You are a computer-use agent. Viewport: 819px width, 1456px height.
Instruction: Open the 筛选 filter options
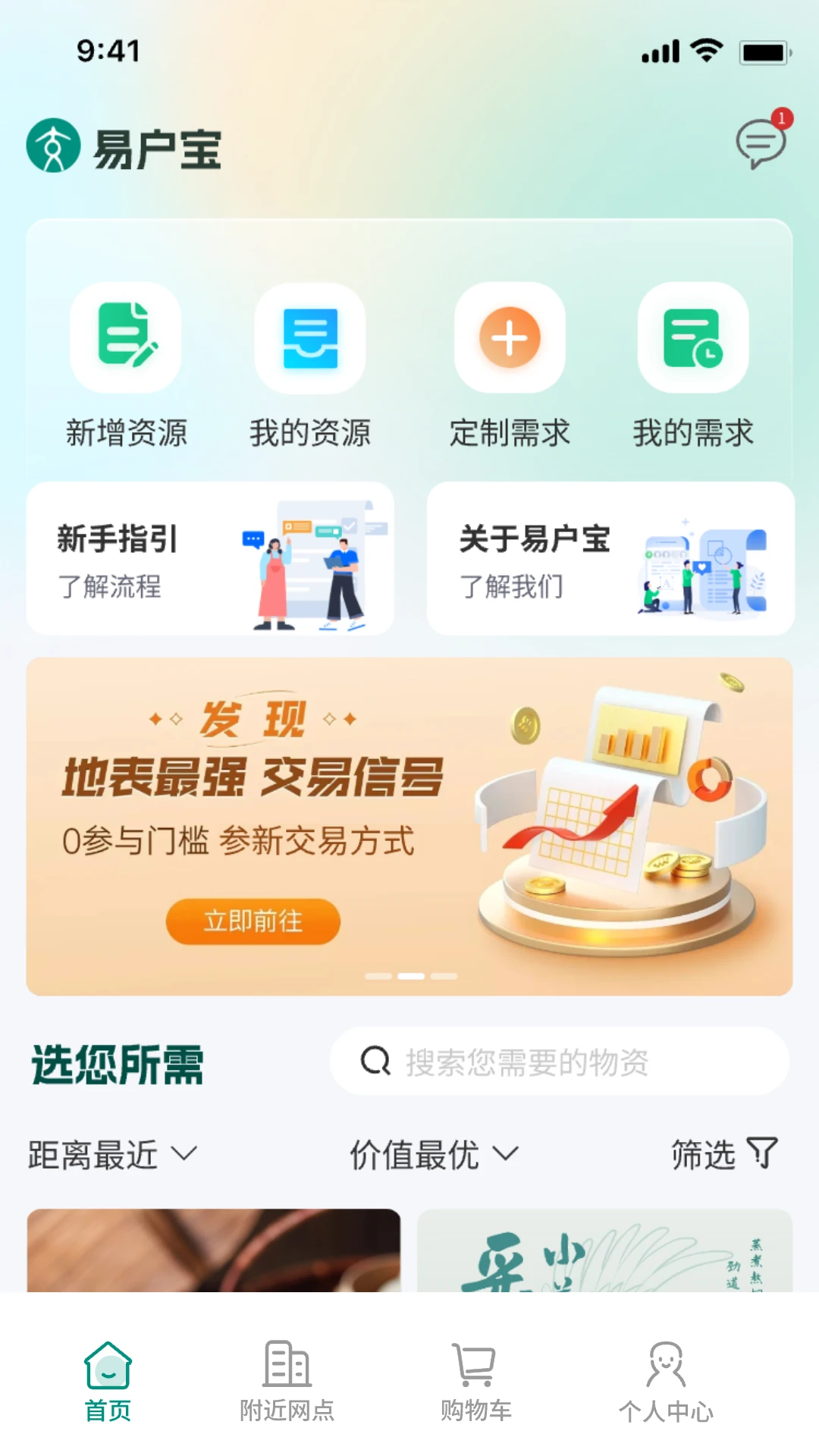[723, 1154]
